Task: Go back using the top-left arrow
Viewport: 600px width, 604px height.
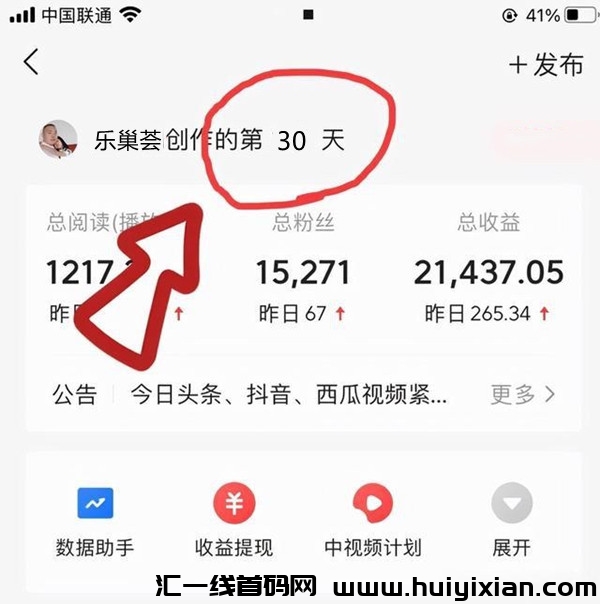Action: click(x=32, y=62)
